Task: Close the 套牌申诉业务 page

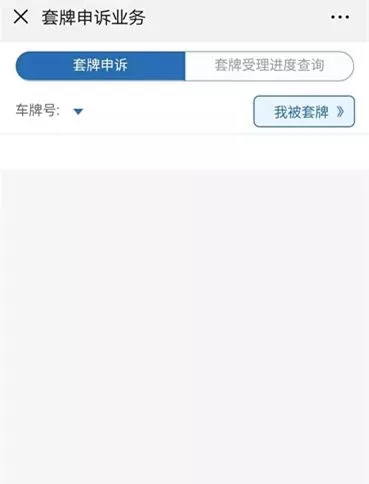Action: pos(21,17)
